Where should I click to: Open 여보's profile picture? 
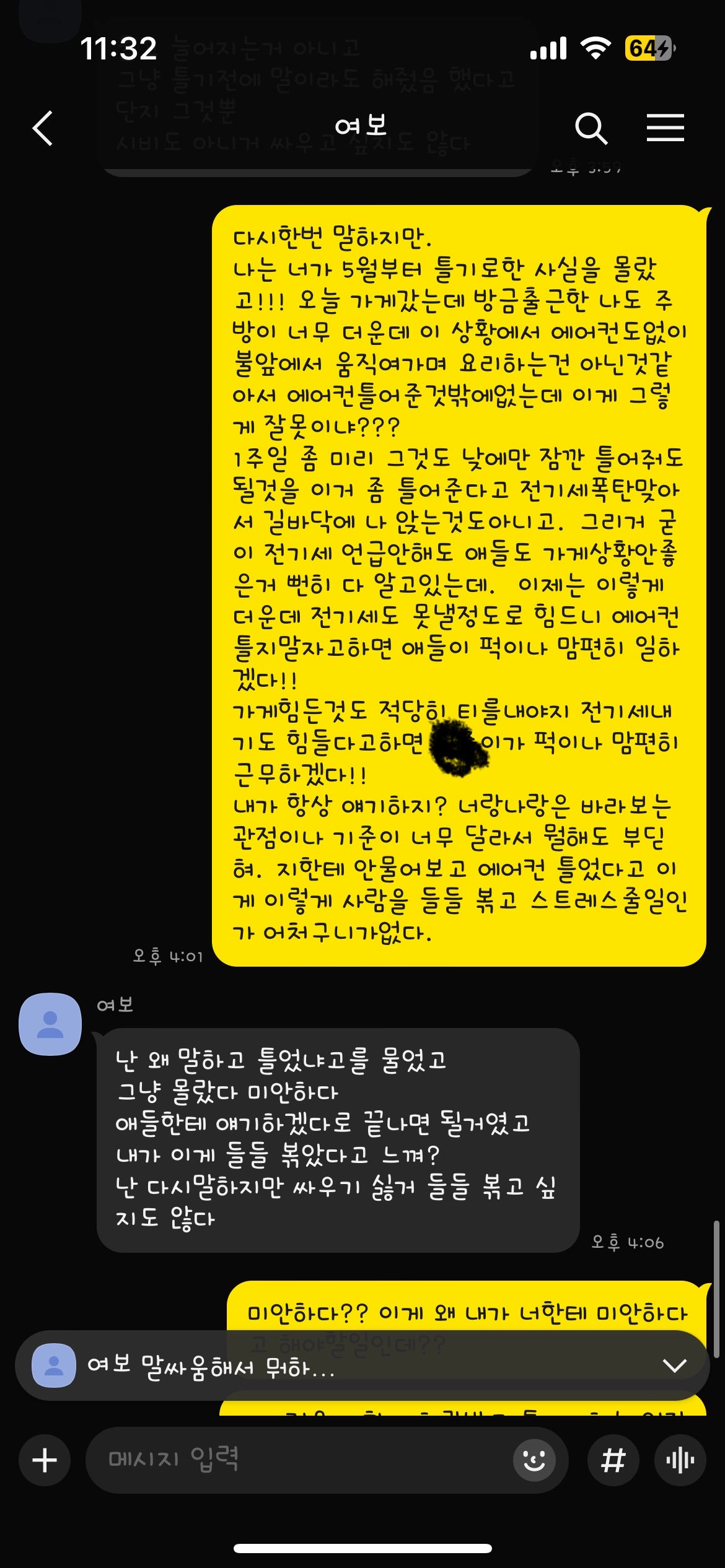pyautogui.click(x=50, y=1024)
